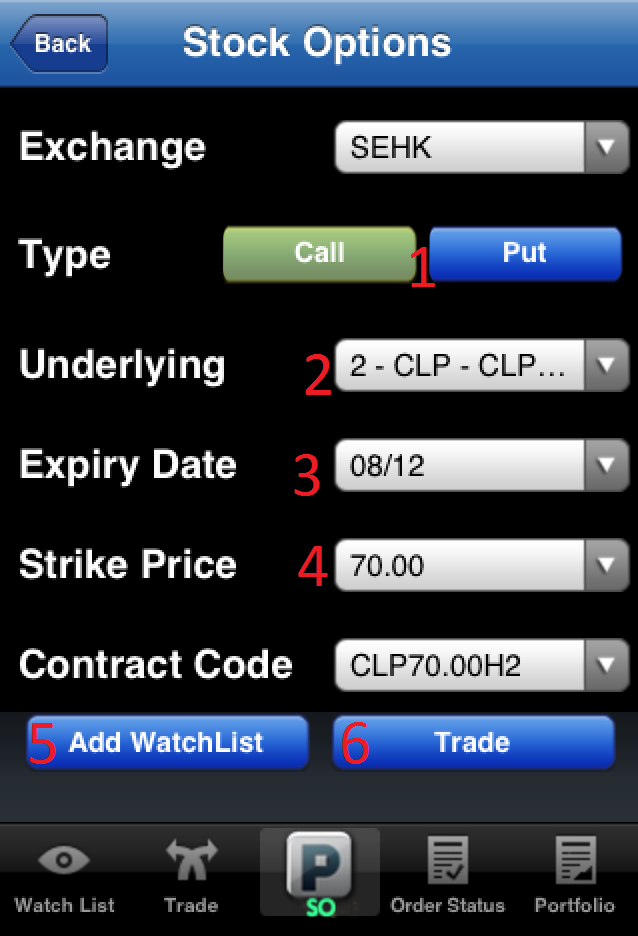Open the Exchange dropdown showing SEHK

(x=481, y=148)
